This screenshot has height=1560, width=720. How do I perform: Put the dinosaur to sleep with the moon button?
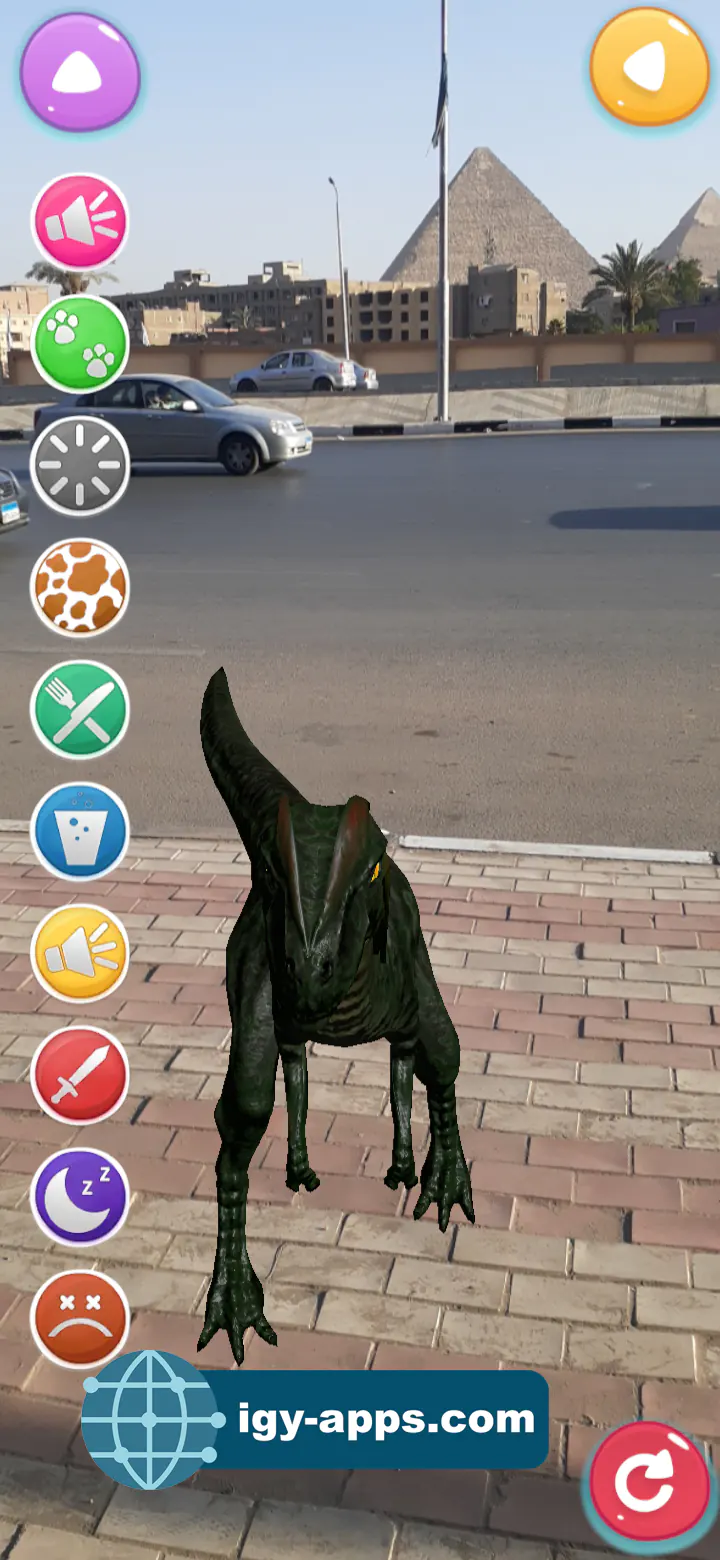point(80,1197)
